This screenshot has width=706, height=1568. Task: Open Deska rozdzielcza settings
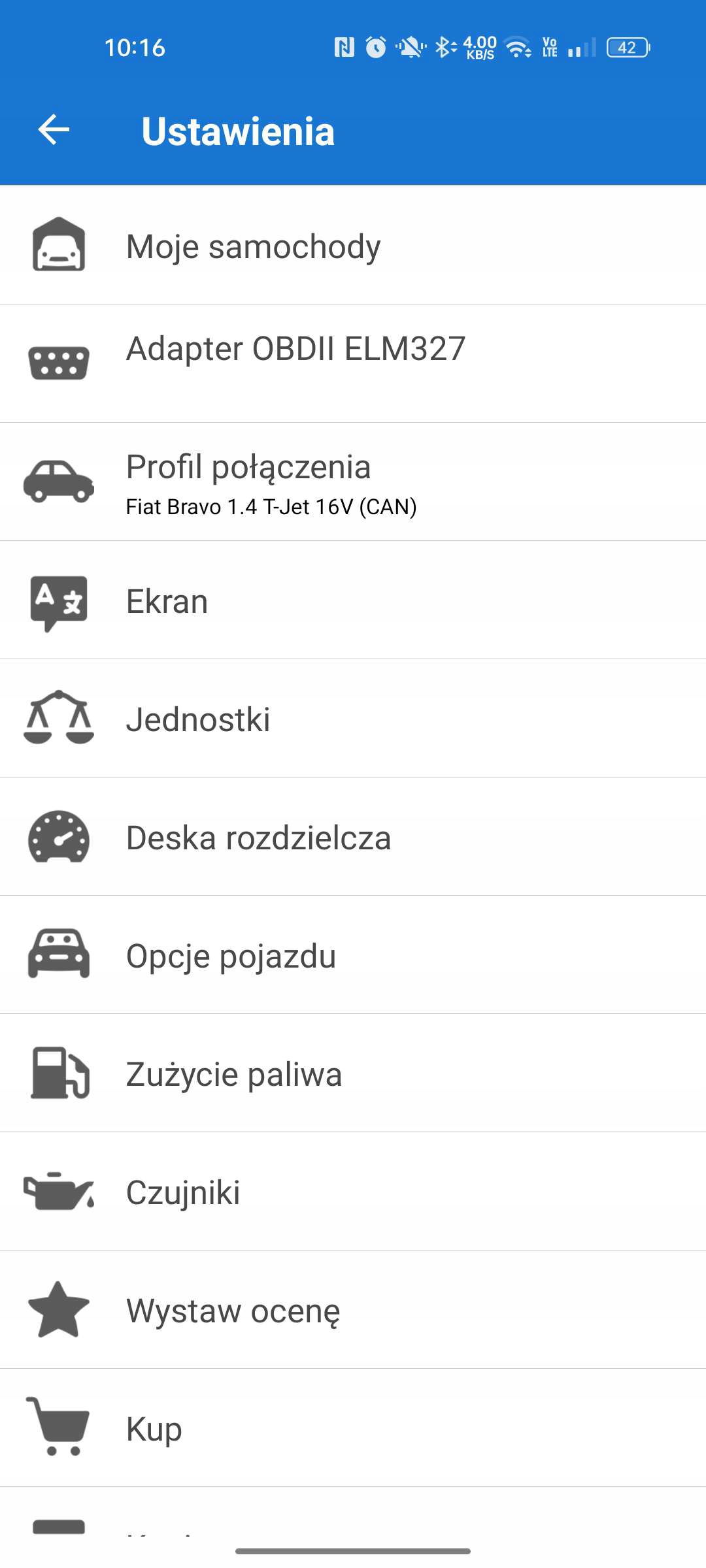coord(353,837)
